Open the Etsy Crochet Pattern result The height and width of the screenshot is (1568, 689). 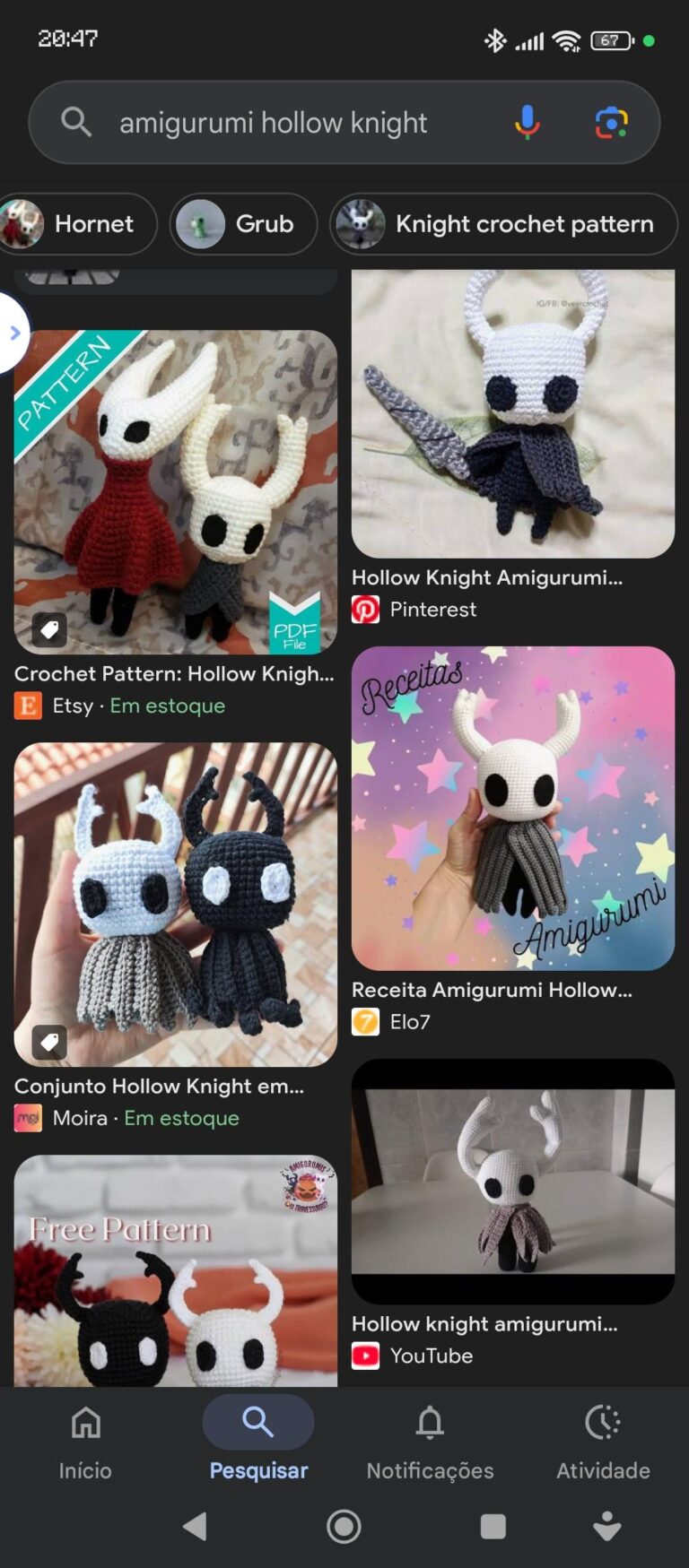(176, 491)
